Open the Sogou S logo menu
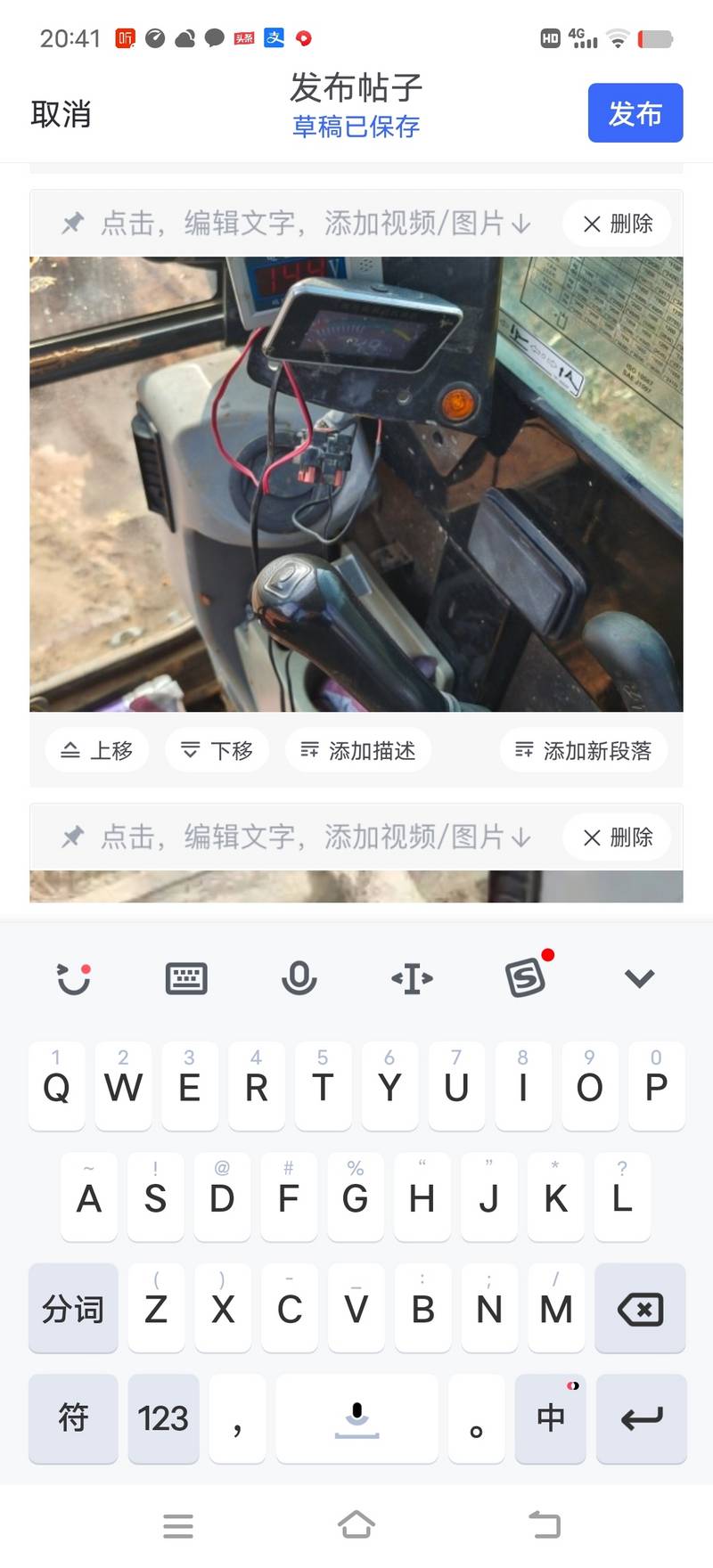This screenshot has height=1568, width=713. pos(526,977)
